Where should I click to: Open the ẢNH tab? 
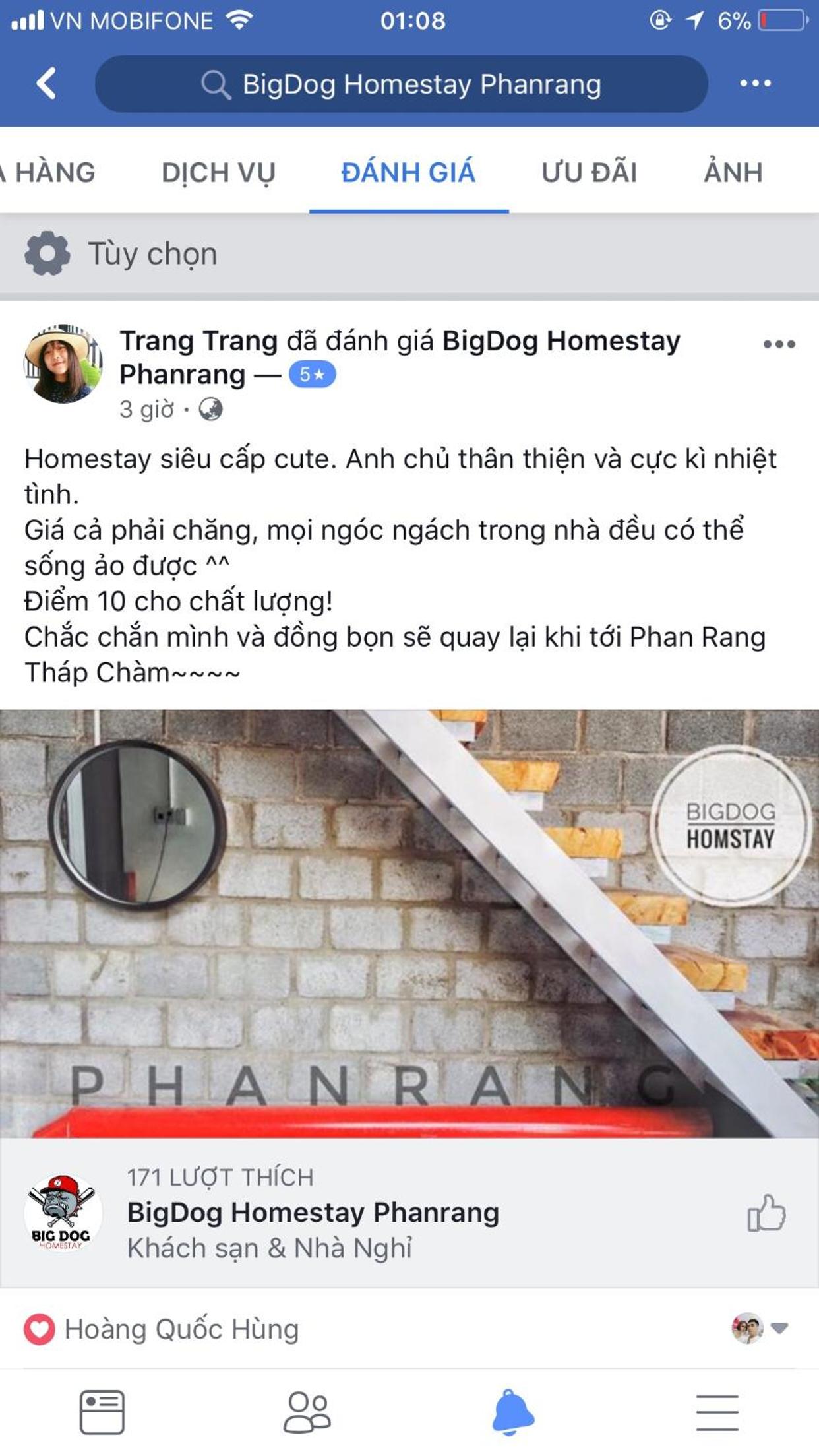(733, 172)
